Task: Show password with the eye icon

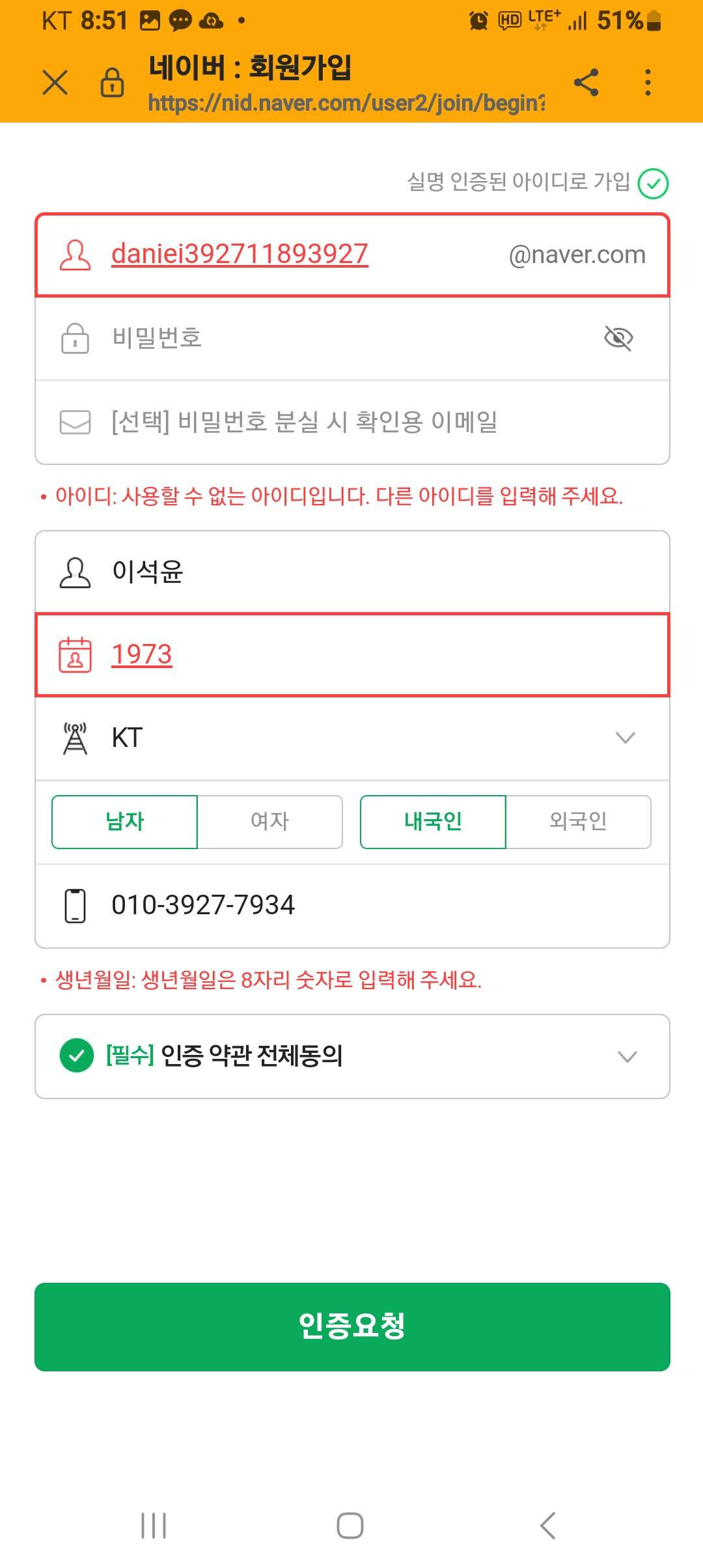Action: coord(618,339)
